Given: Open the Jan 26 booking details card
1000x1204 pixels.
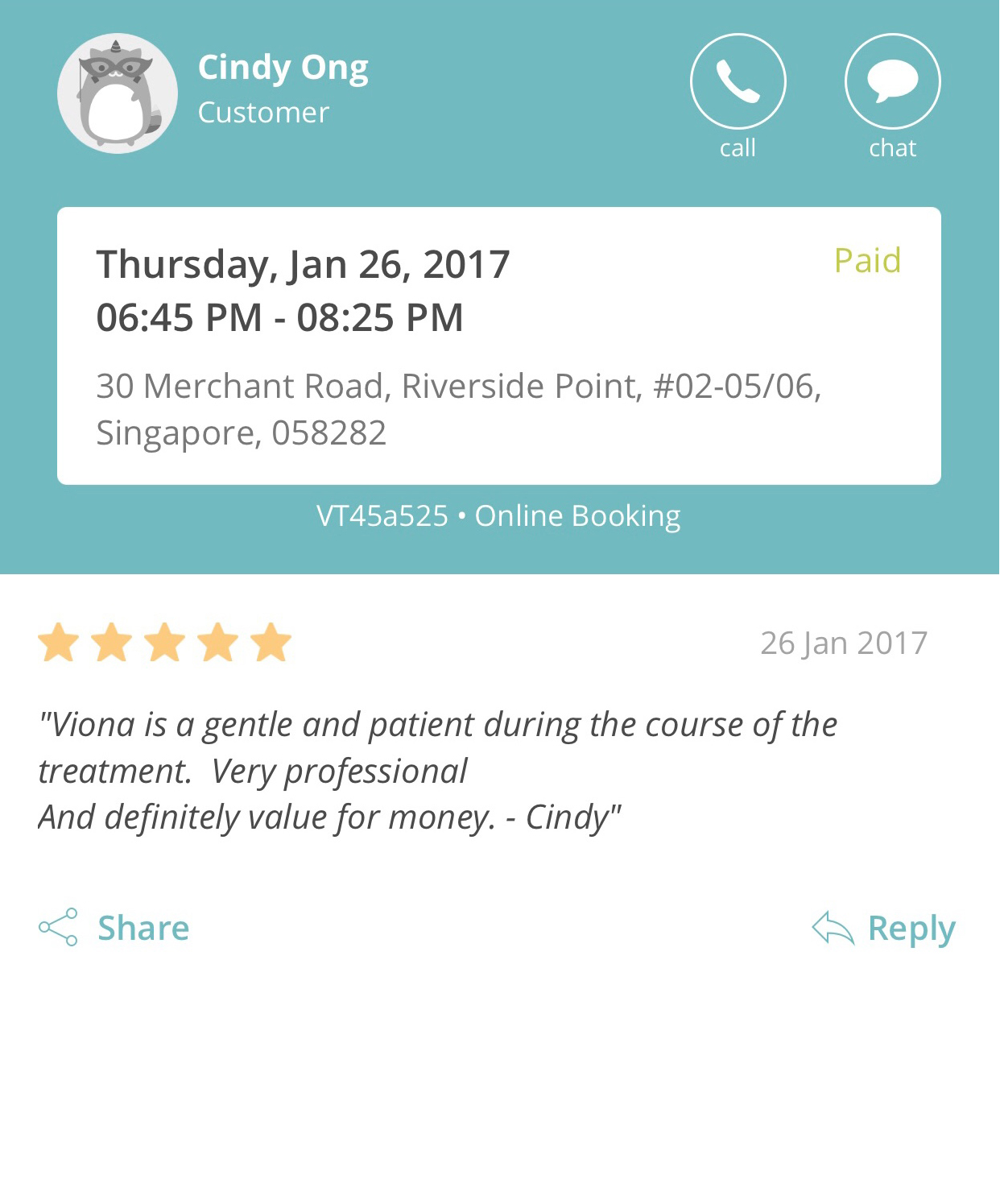Looking at the screenshot, I should (499, 345).
